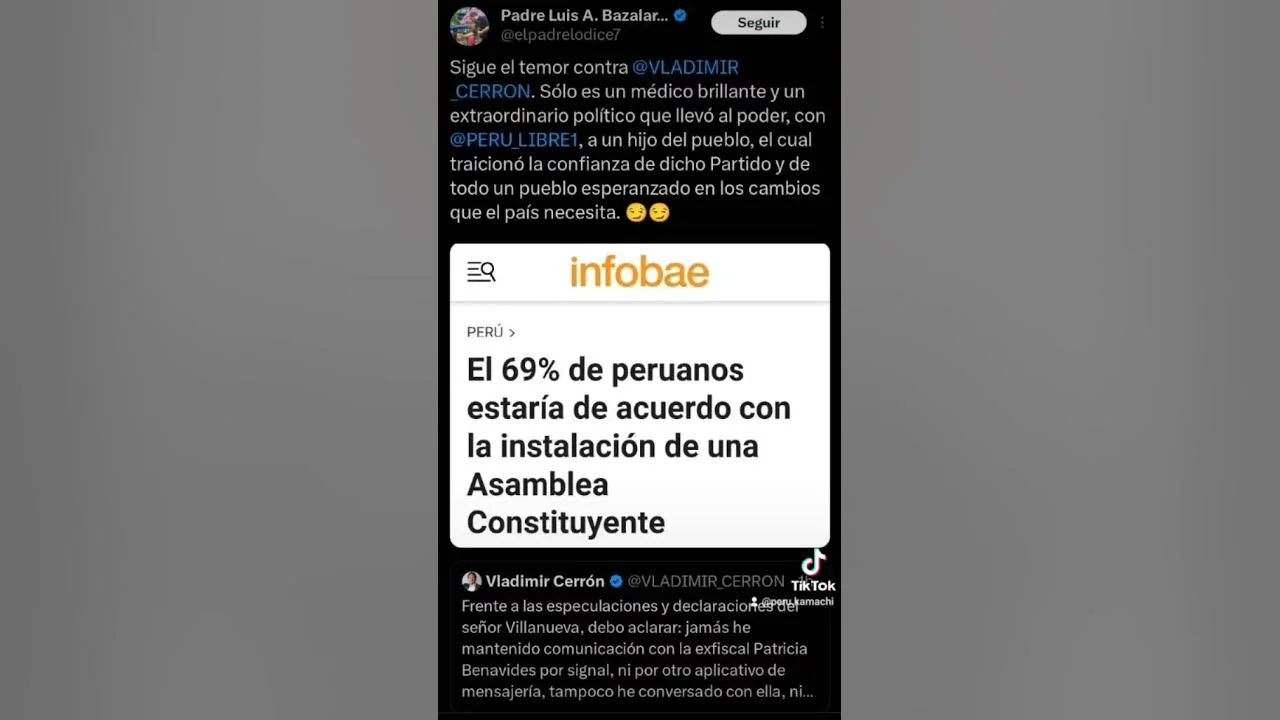Viewport: 1280px width, 720px height.
Task: Open the @VLADIMIR_CERRON mention link
Action: click(685, 68)
